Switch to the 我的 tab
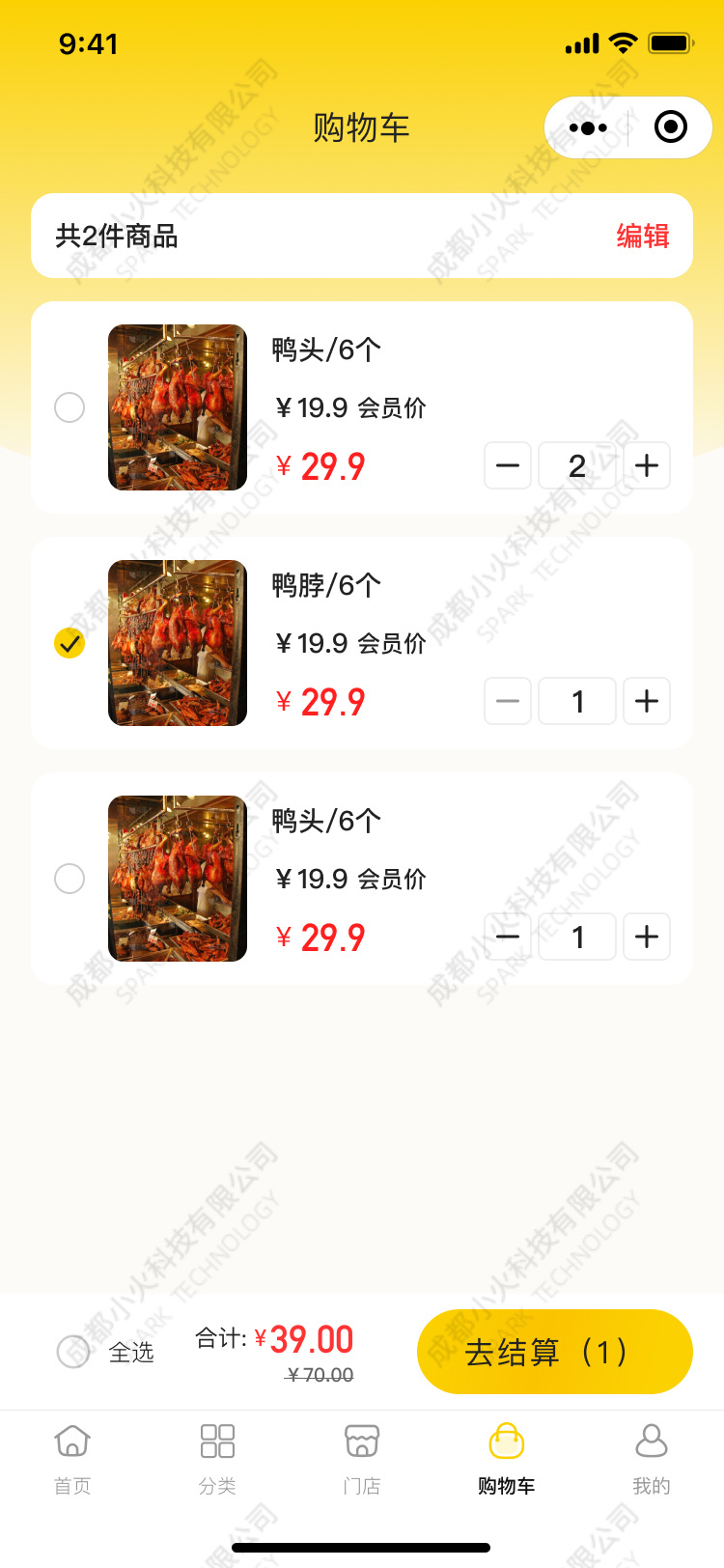724x1568 pixels. 652,1458
